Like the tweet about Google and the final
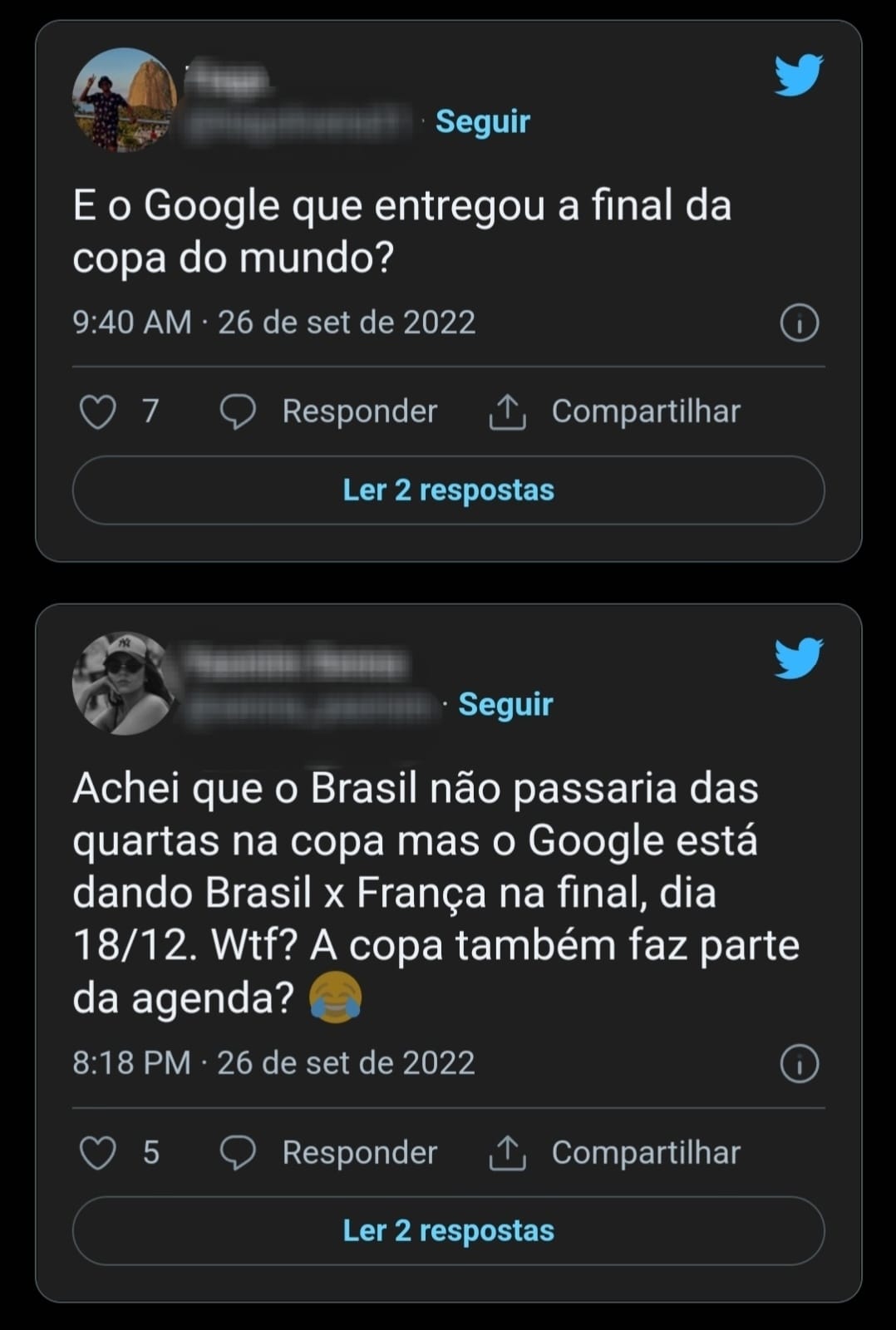 click(x=97, y=411)
